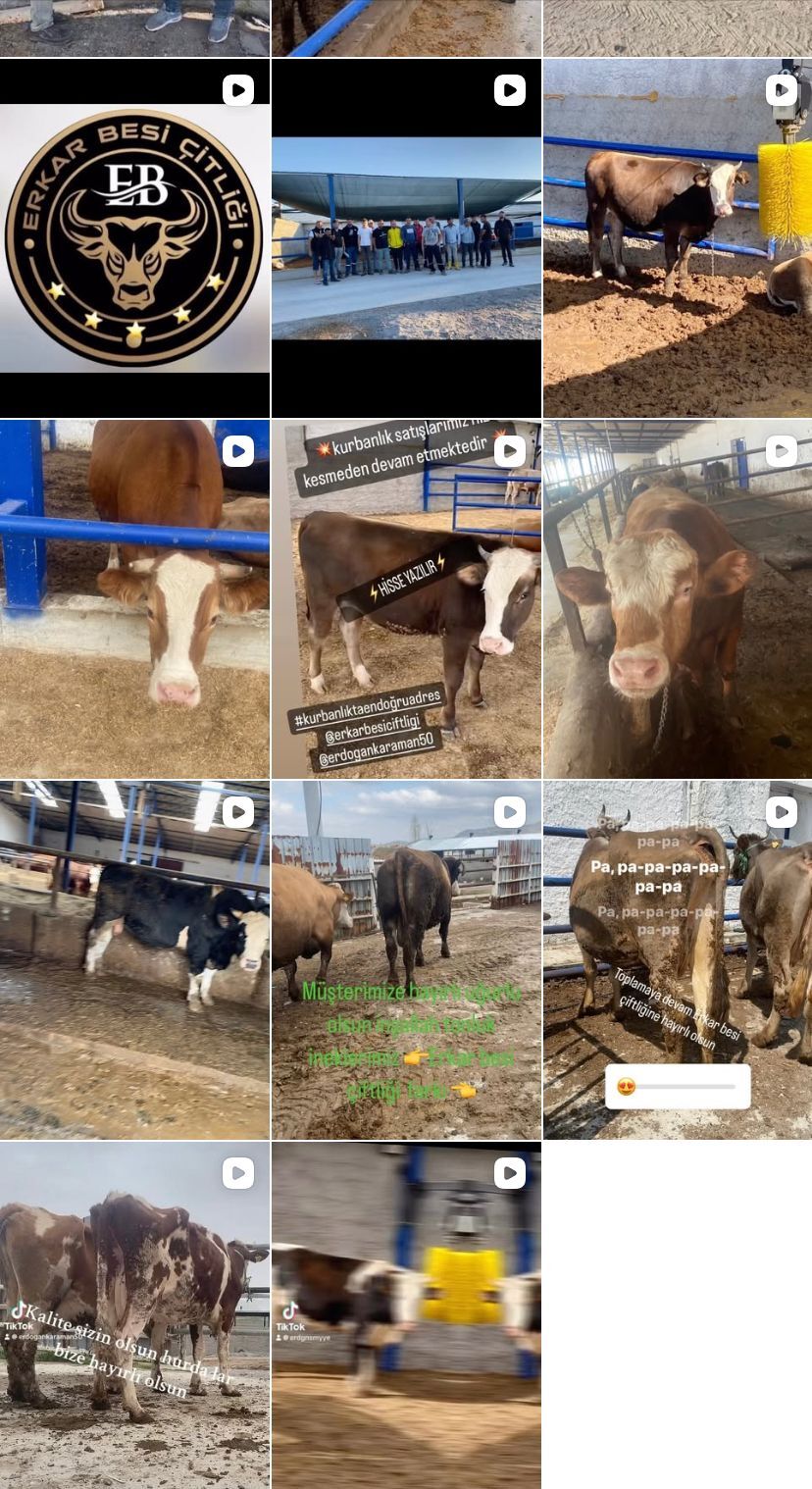Open the Erkar Besi Çiftliği logo reel

click(134, 238)
